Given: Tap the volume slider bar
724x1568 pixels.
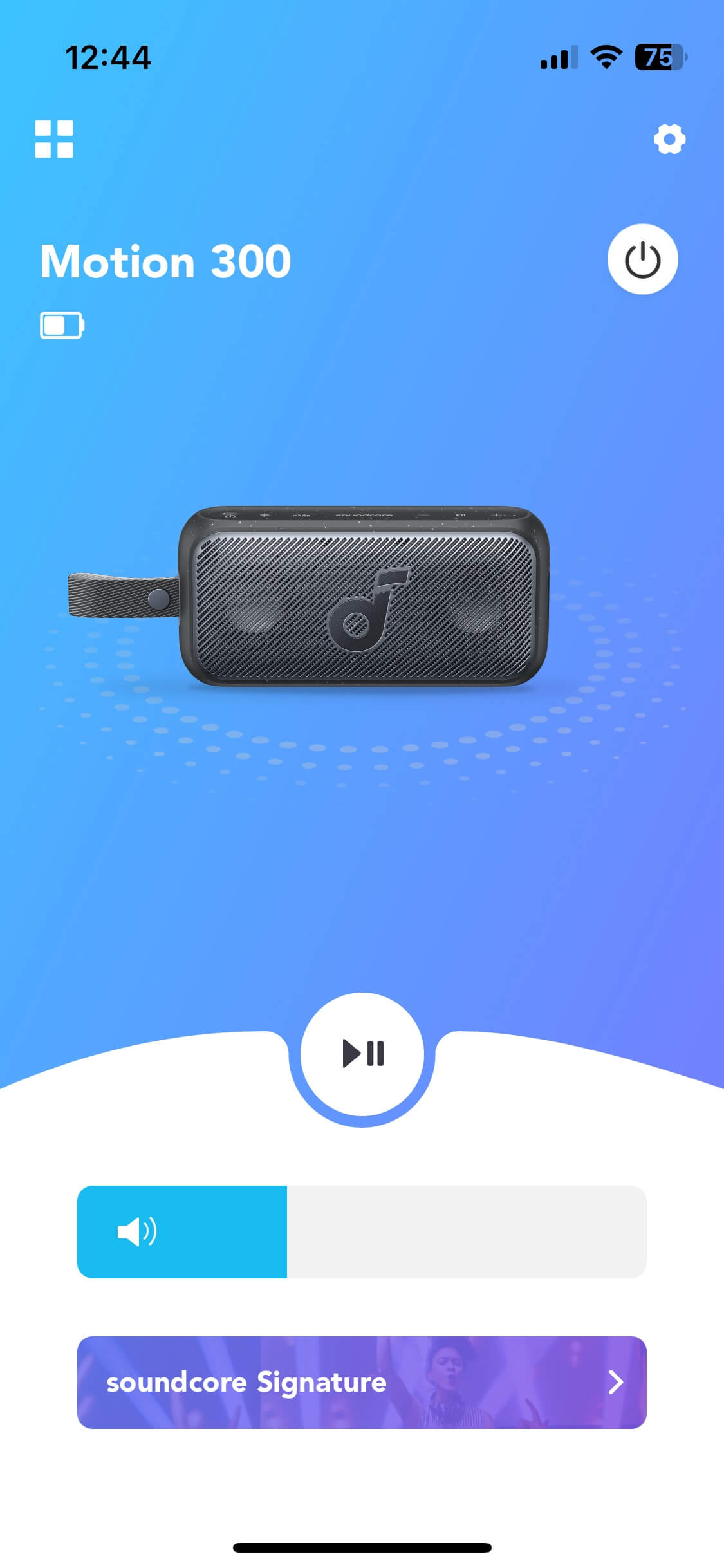Looking at the screenshot, I should click(x=362, y=1231).
